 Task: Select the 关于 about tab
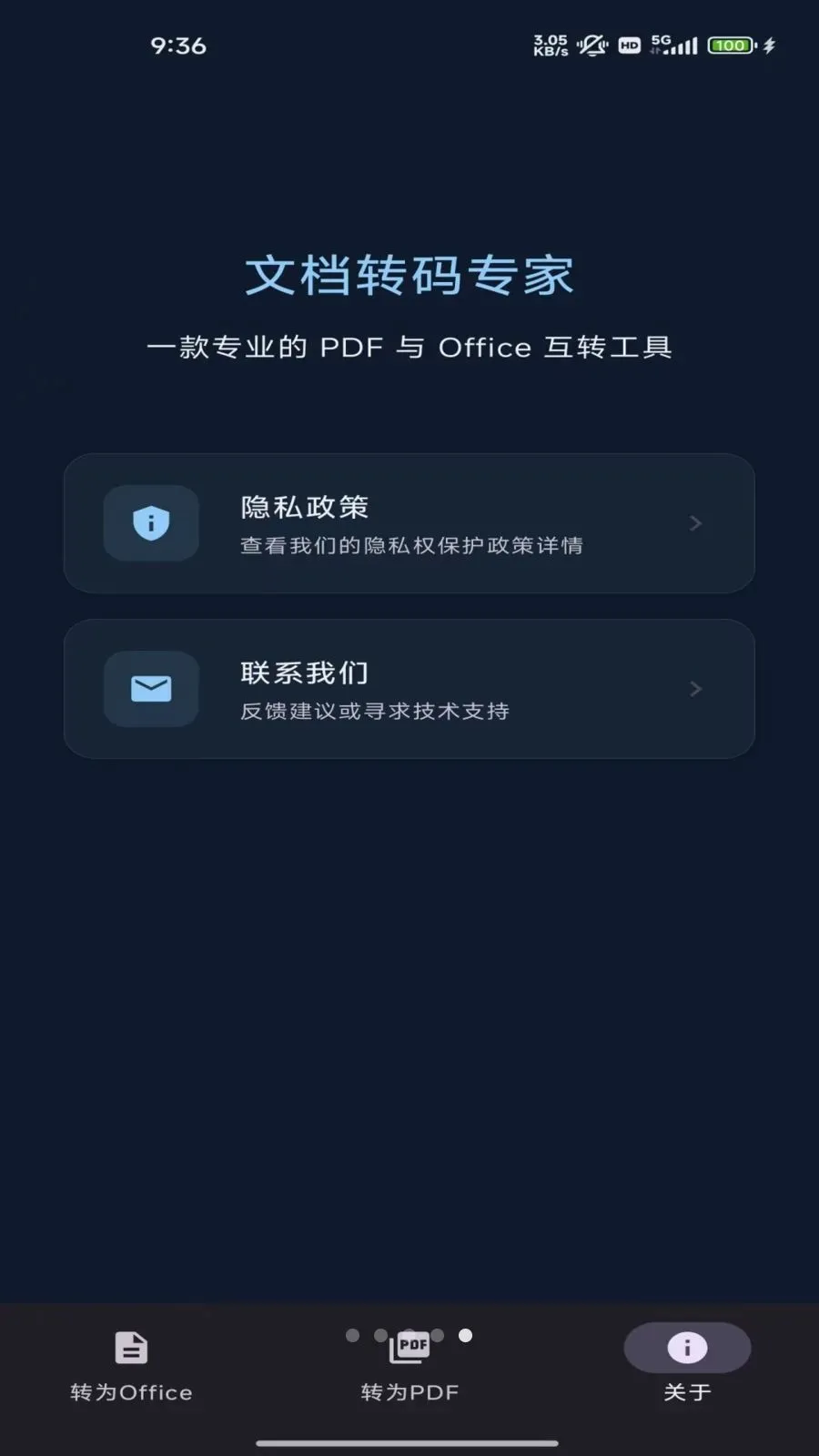tap(687, 1365)
